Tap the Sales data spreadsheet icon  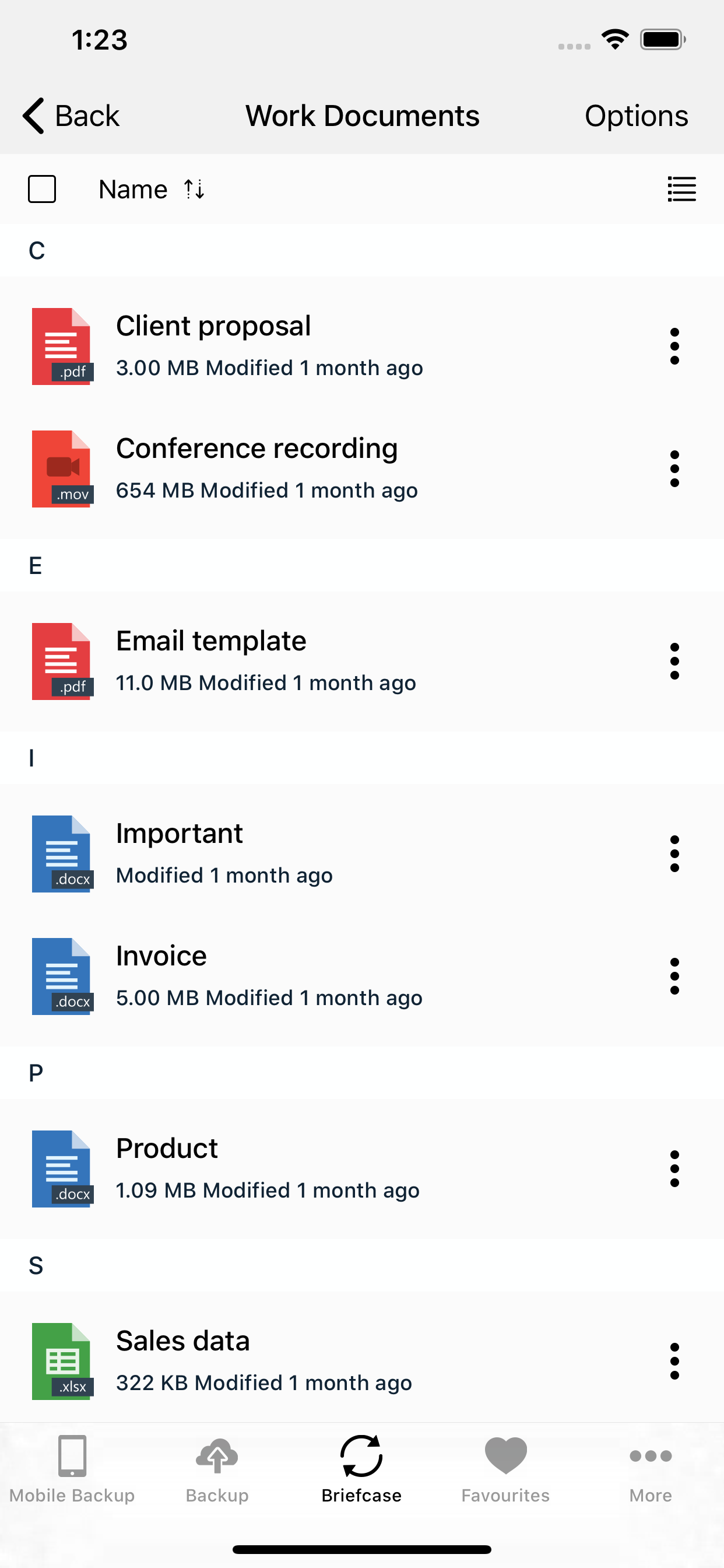coord(63,1361)
